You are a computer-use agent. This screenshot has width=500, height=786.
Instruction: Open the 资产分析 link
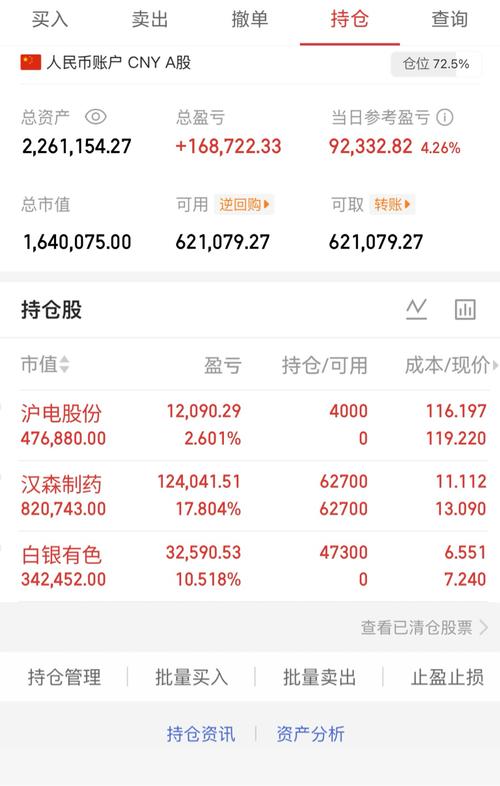pos(310,734)
